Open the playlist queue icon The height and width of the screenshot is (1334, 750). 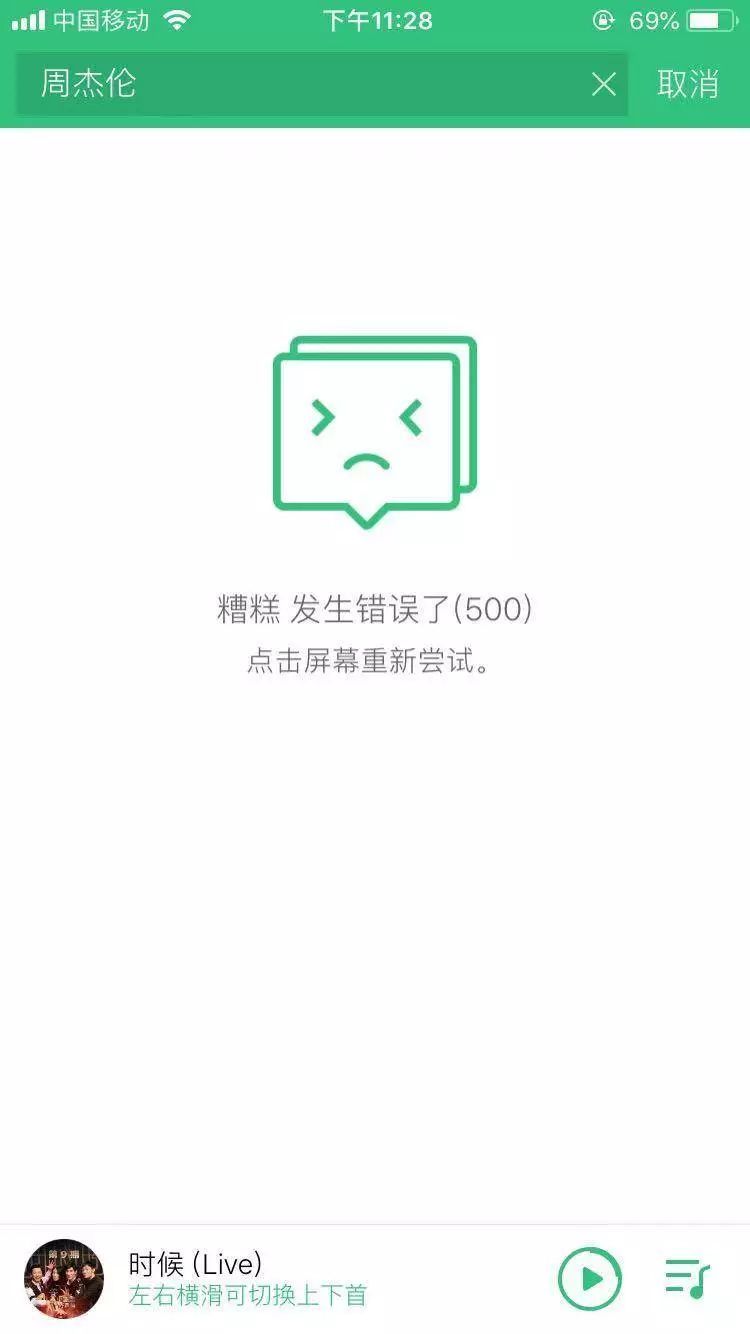point(687,1278)
